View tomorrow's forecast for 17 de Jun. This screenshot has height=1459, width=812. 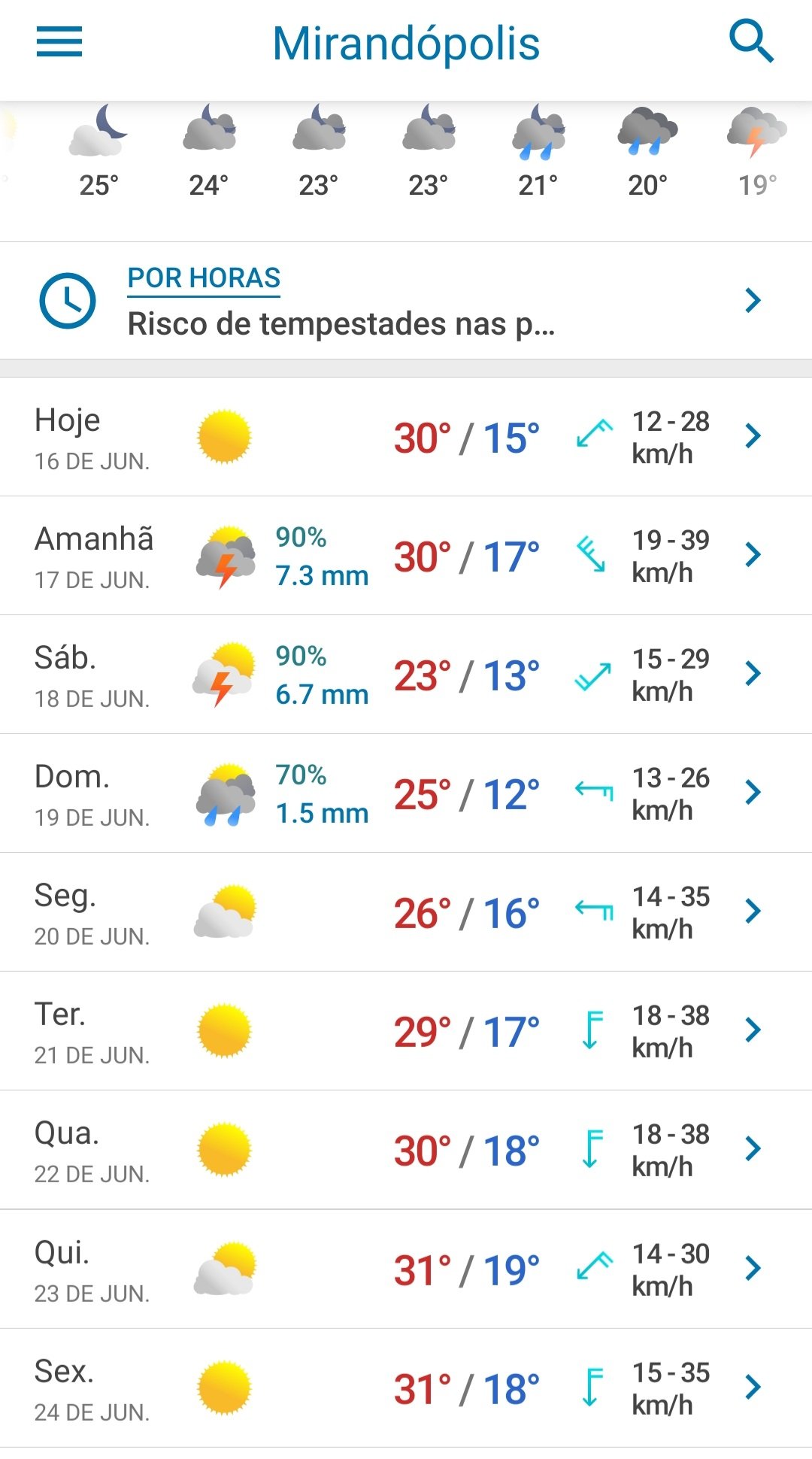click(x=406, y=556)
